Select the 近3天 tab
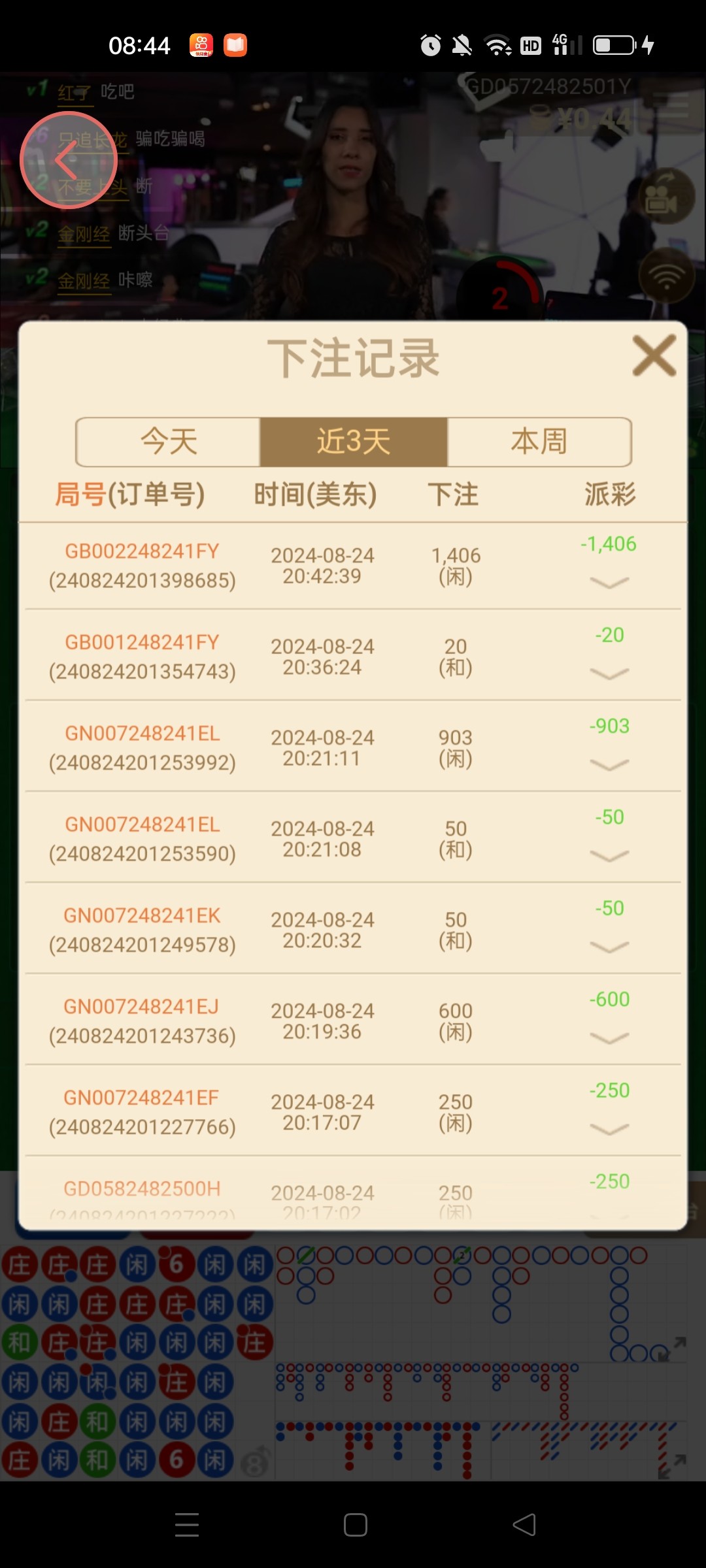 point(354,442)
